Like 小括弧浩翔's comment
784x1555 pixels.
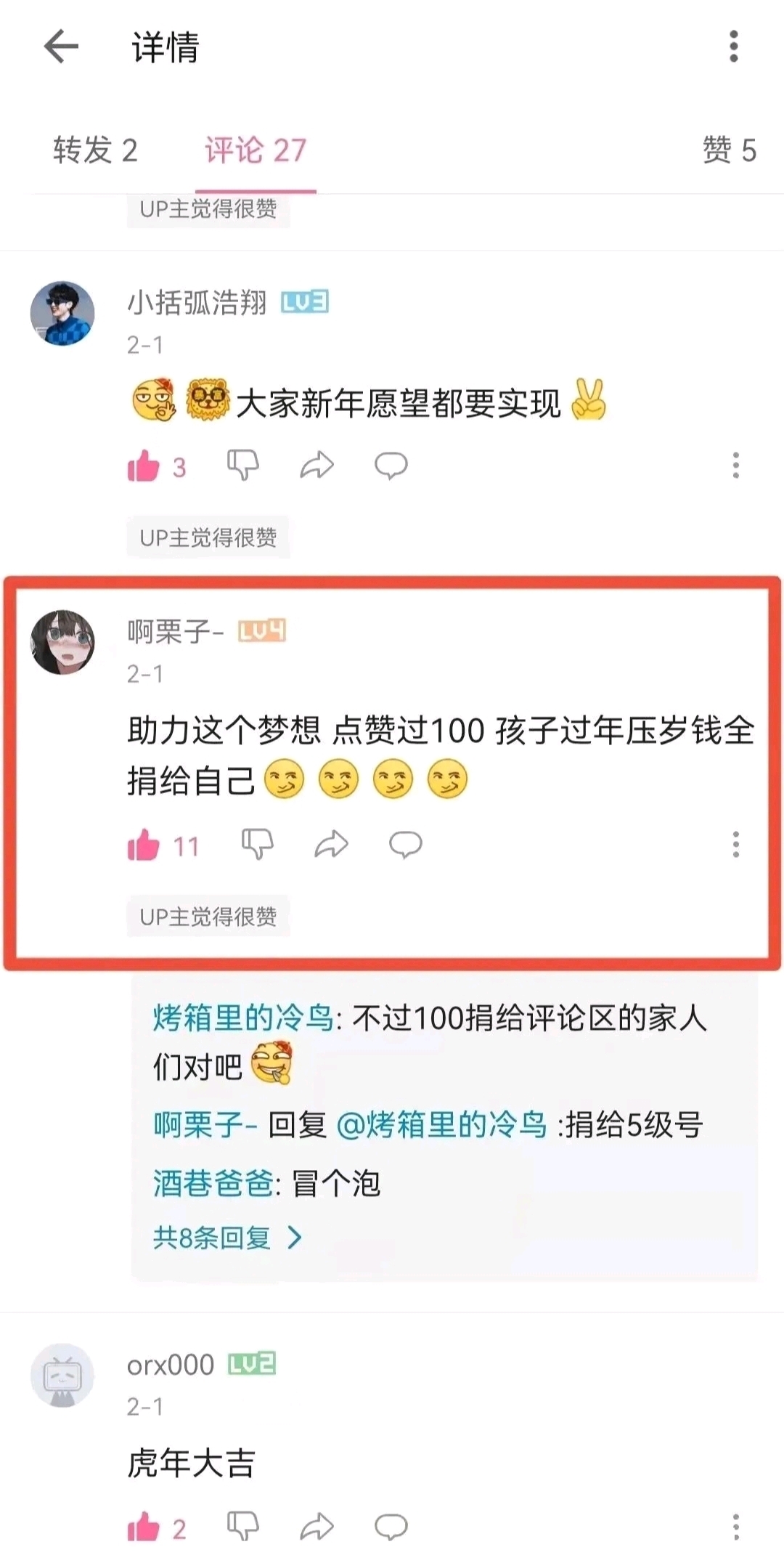[x=144, y=466]
